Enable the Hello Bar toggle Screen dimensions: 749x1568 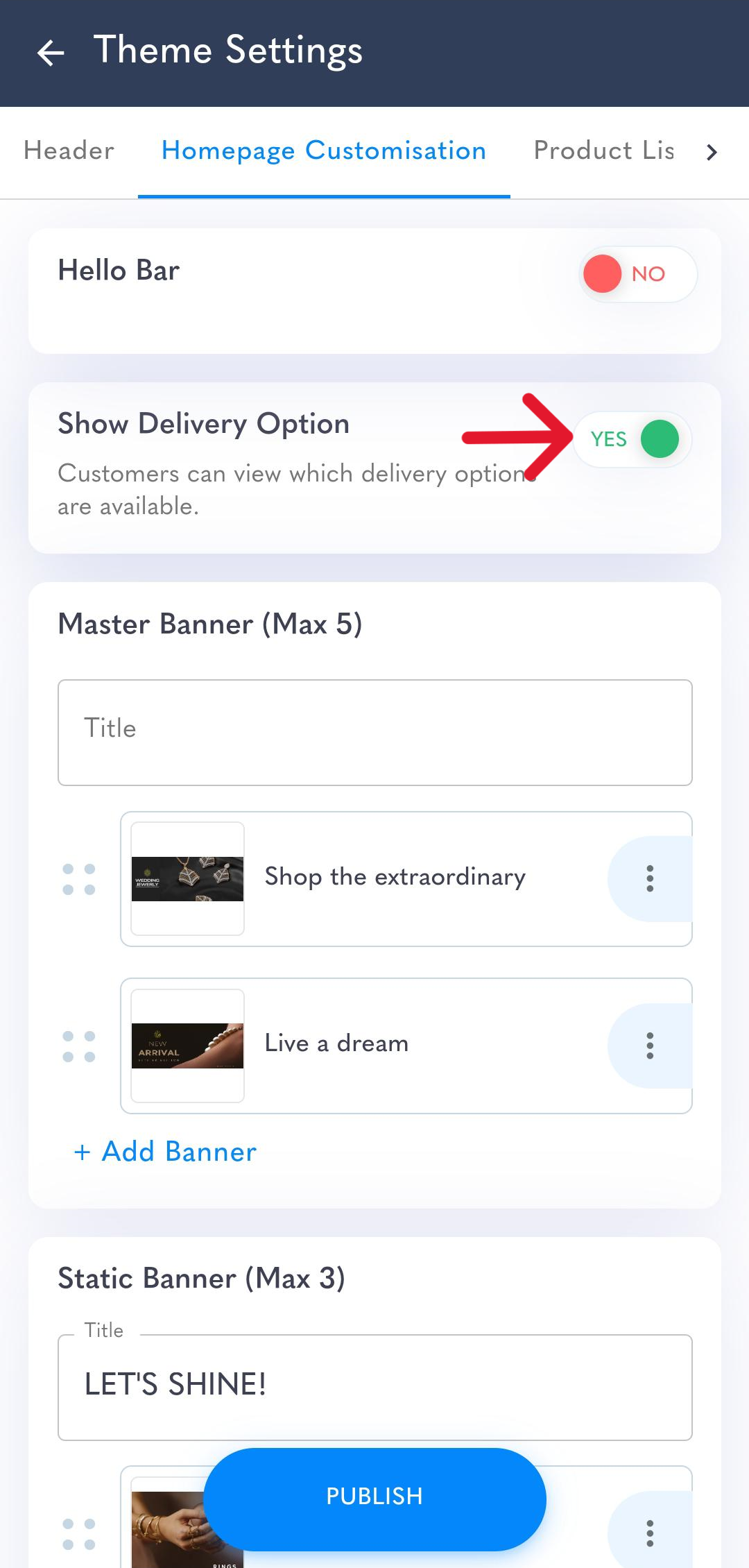click(x=638, y=274)
